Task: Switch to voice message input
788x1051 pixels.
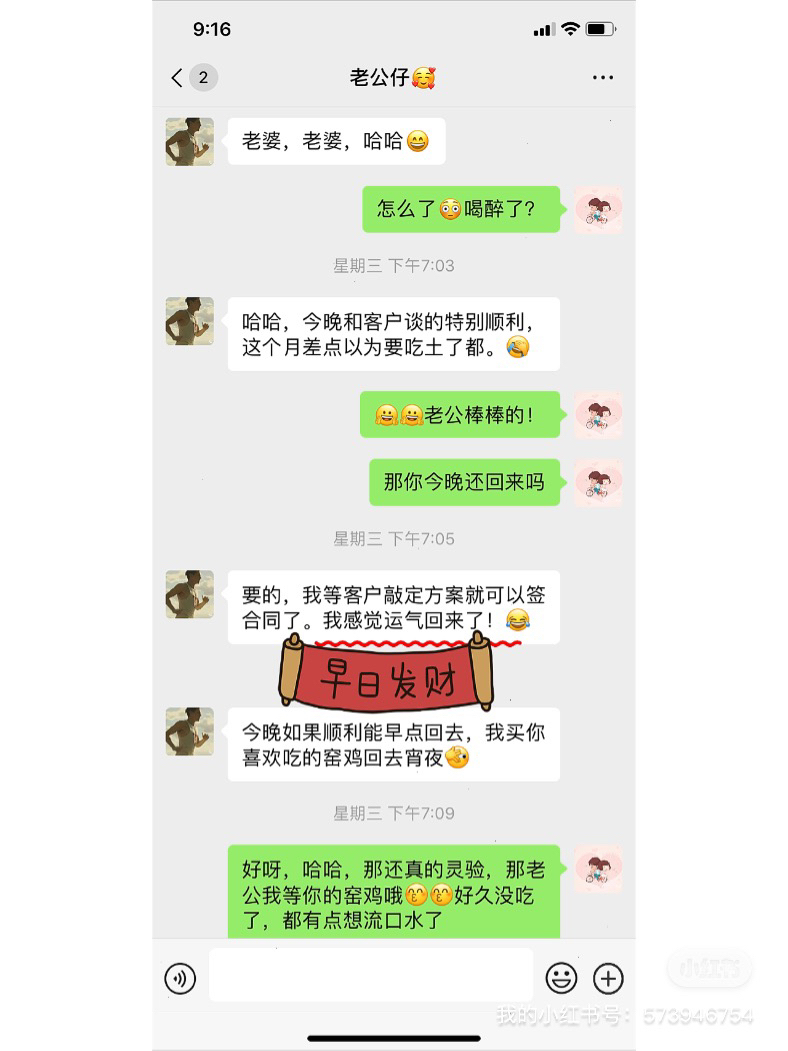Action: (181, 977)
